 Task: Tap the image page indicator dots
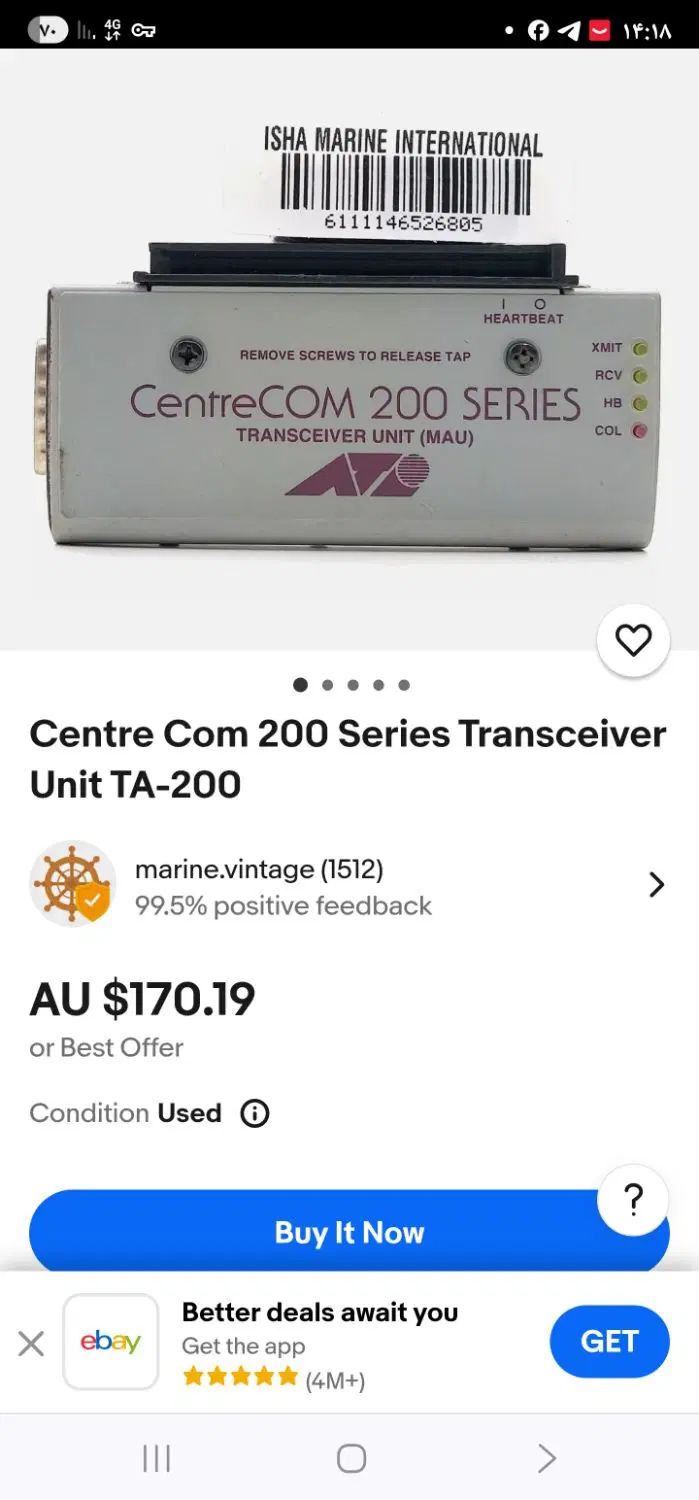pos(351,685)
